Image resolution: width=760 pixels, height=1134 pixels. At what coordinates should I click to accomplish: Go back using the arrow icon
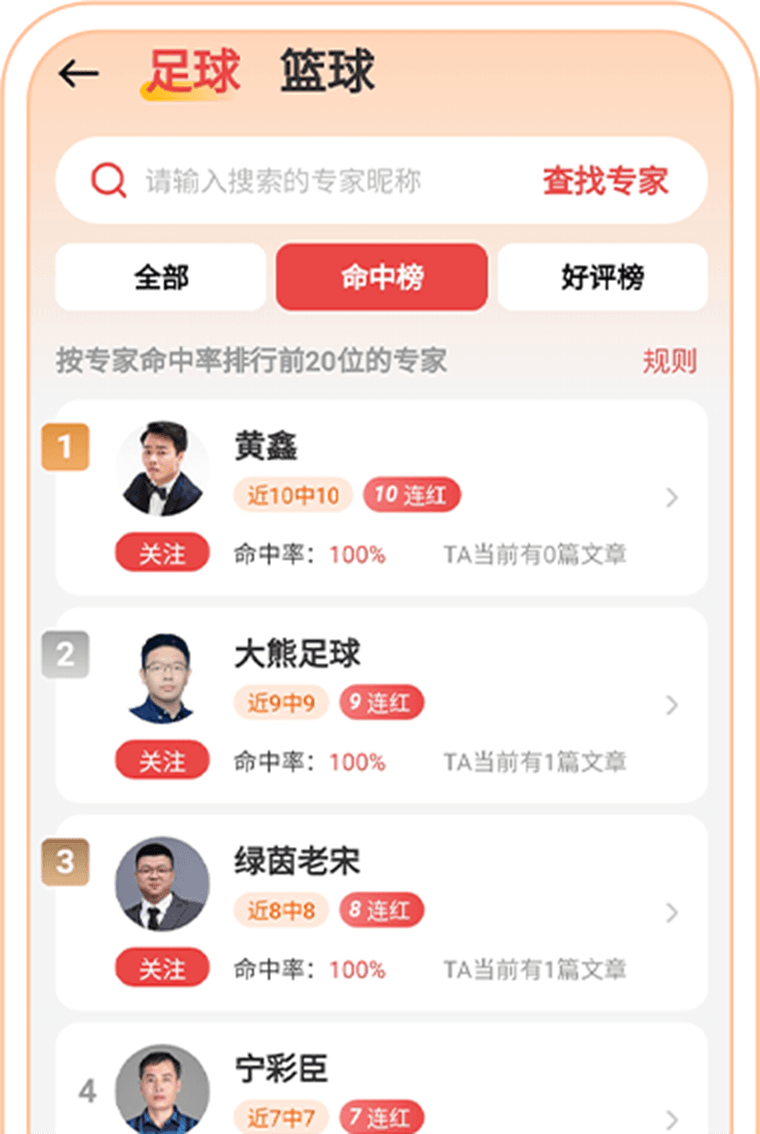pyautogui.click(x=79, y=74)
